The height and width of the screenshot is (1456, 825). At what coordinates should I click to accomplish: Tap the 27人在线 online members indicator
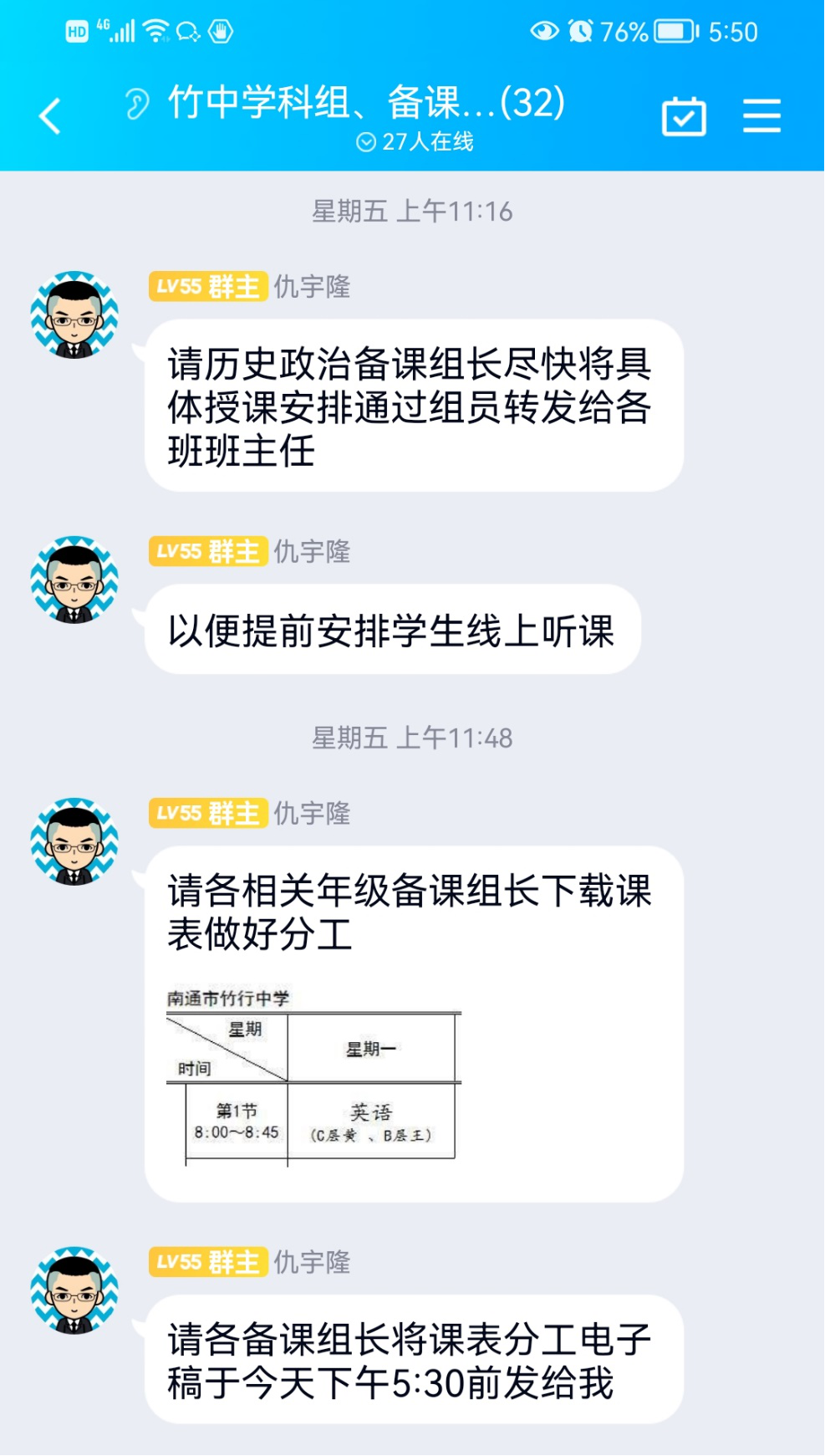pyautogui.click(x=415, y=142)
